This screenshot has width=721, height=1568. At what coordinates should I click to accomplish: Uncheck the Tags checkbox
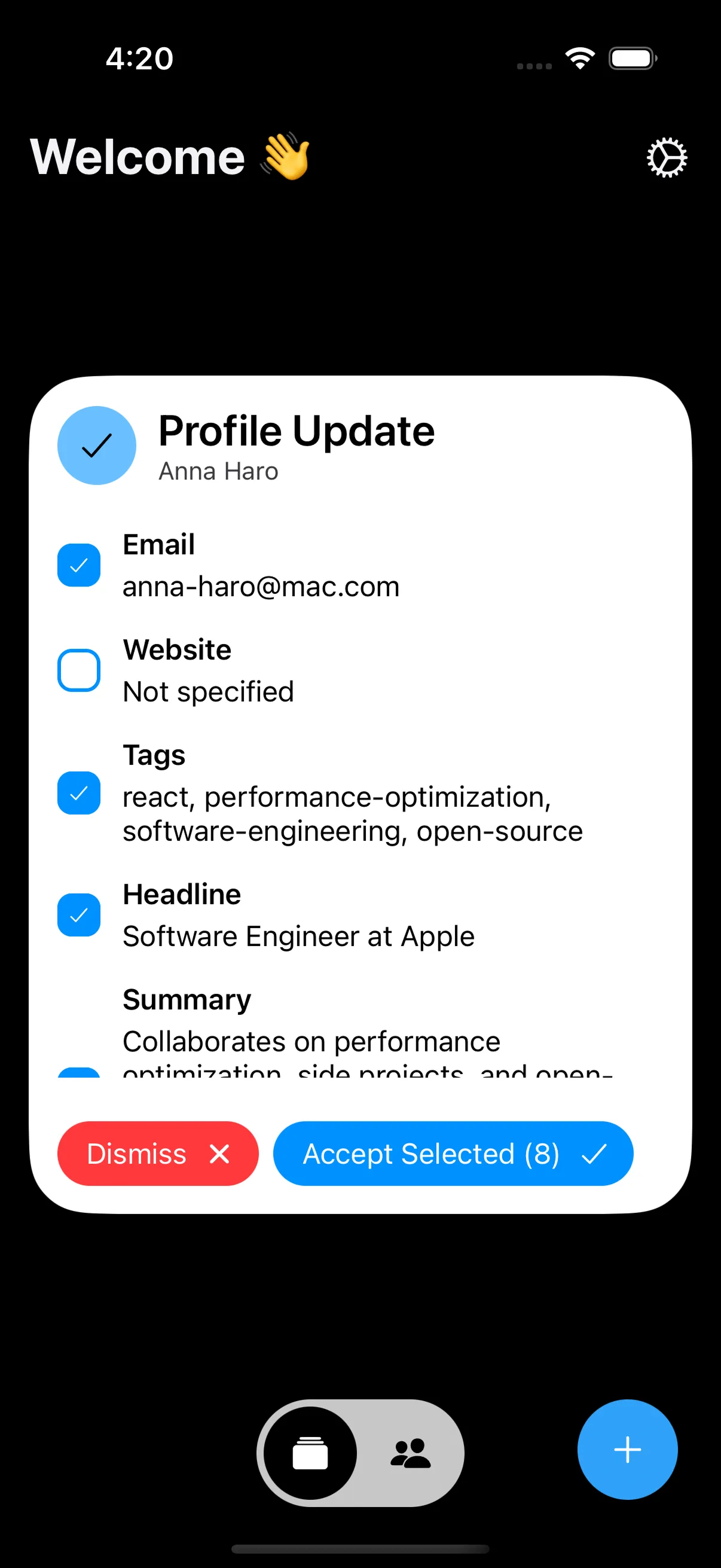(x=78, y=792)
